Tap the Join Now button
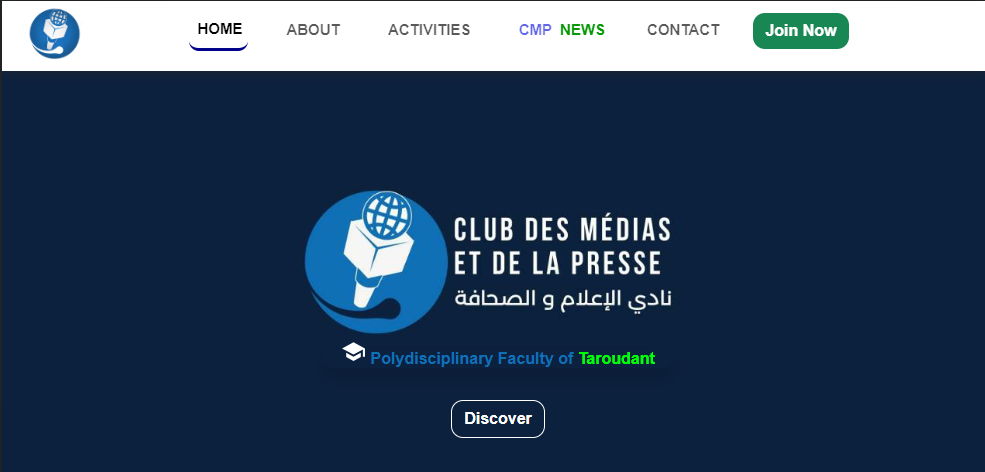This screenshot has width=985, height=472. (800, 31)
